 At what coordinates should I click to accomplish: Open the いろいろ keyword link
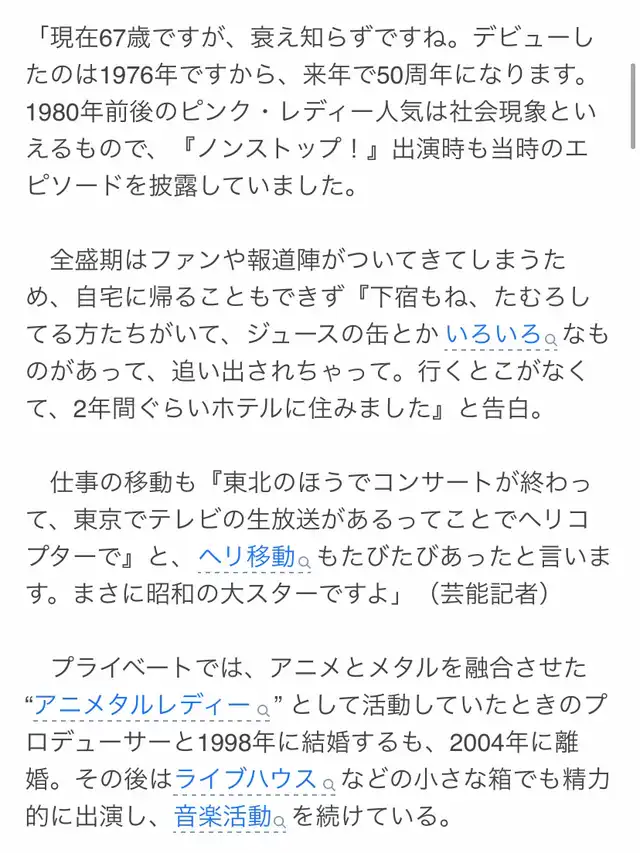pos(494,335)
